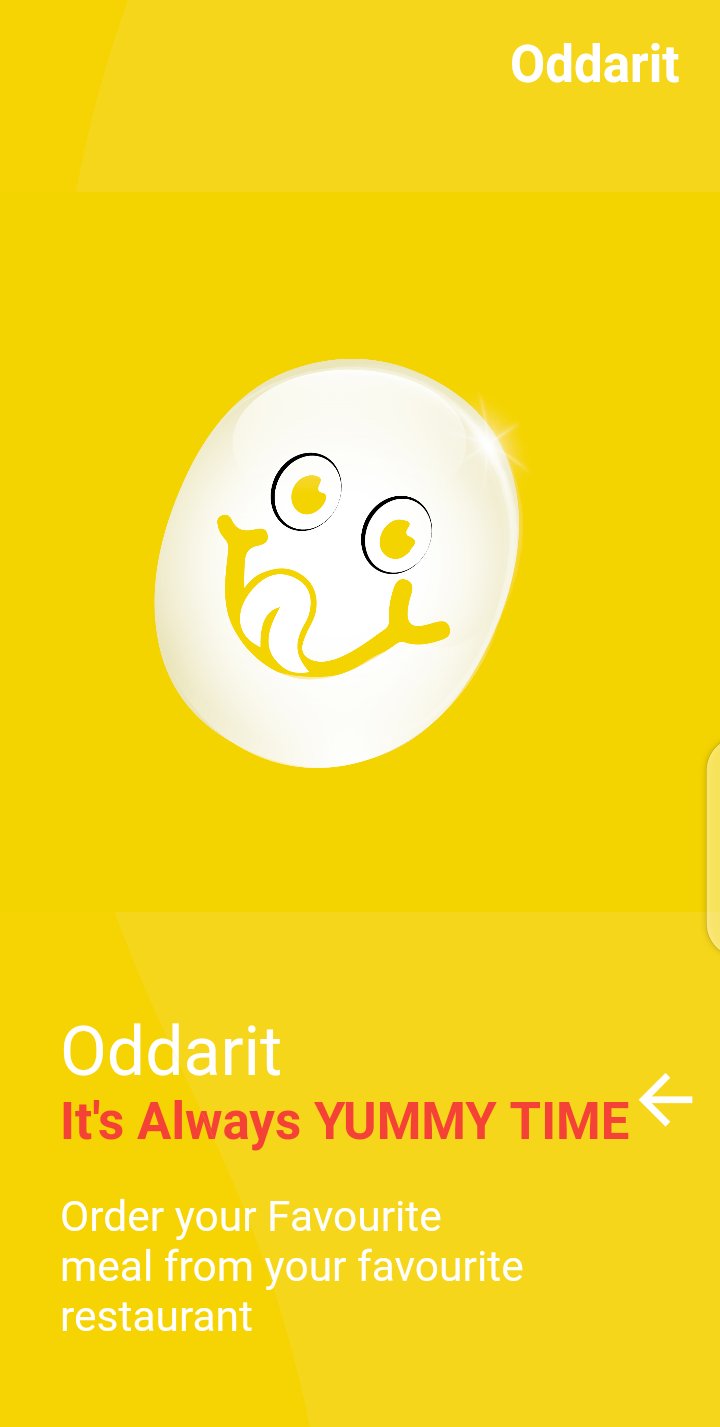
Task: Click the lower edge panel handle
Action: (x=716, y=905)
